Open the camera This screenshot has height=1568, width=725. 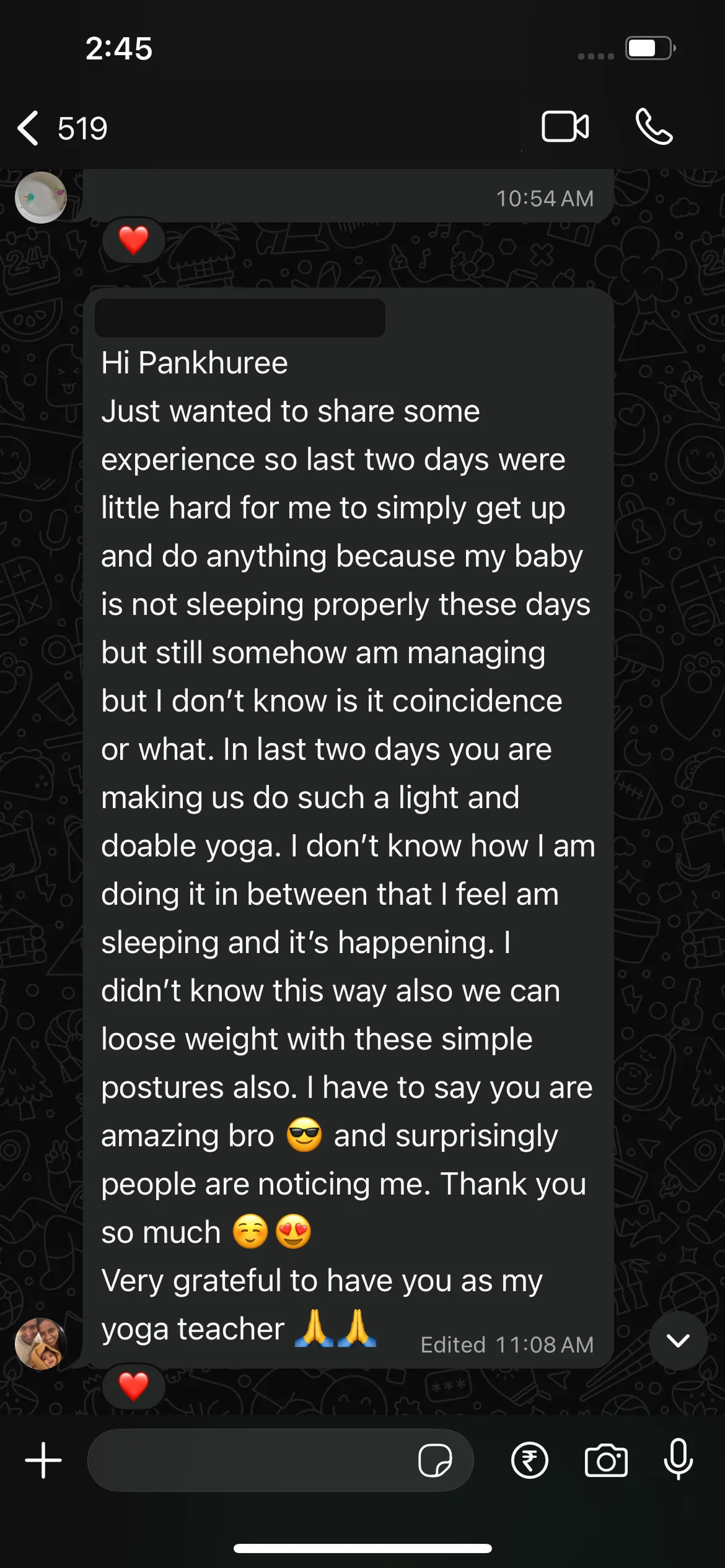pyautogui.click(x=606, y=1460)
